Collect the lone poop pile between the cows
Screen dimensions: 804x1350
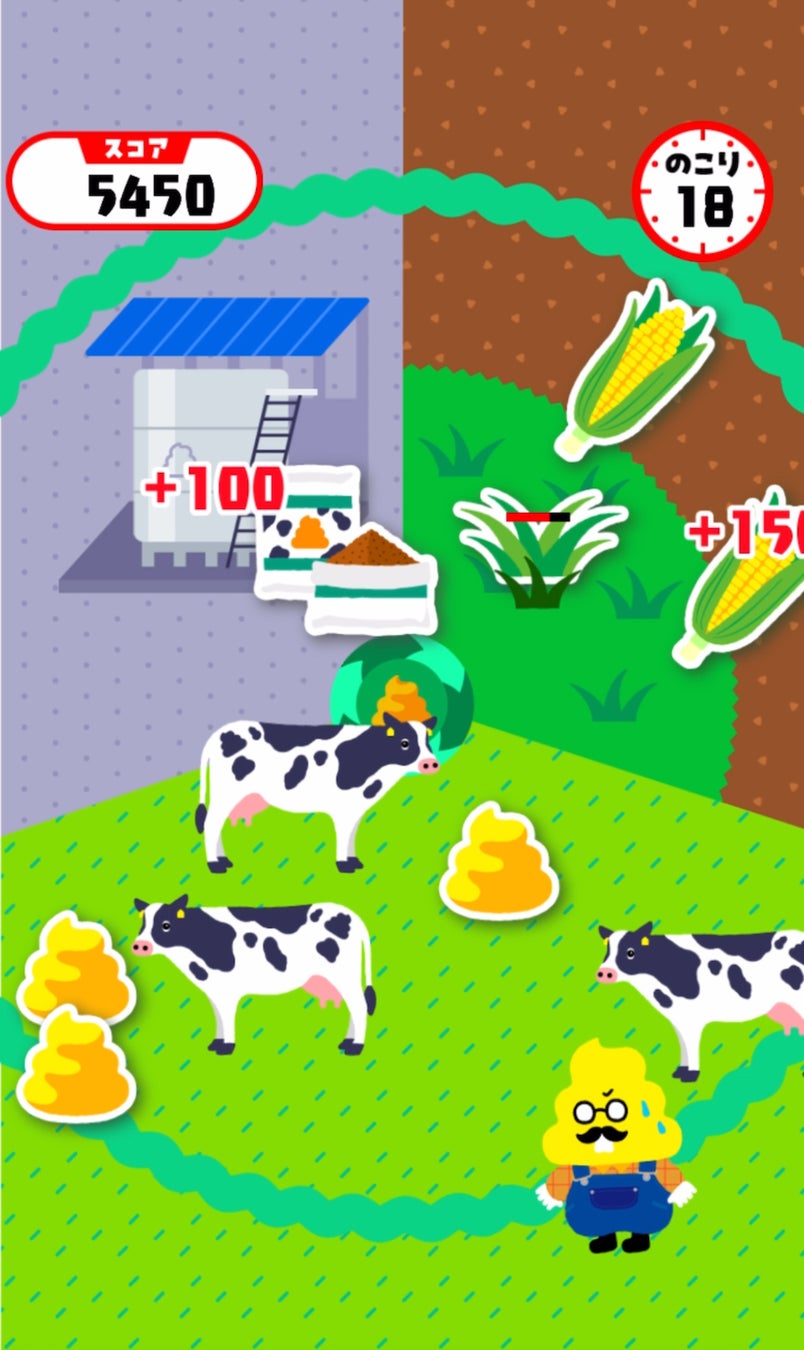499,862
